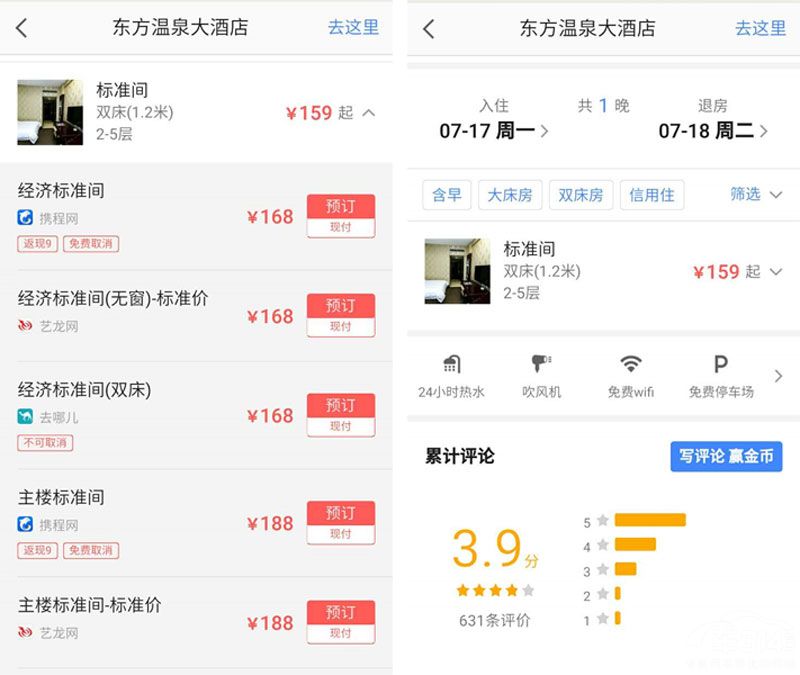The width and height of the screenshot is (800, 675).
Task: Tap the arrow after 免费停车场 to see facilities
Action: (x=778, y=376)
